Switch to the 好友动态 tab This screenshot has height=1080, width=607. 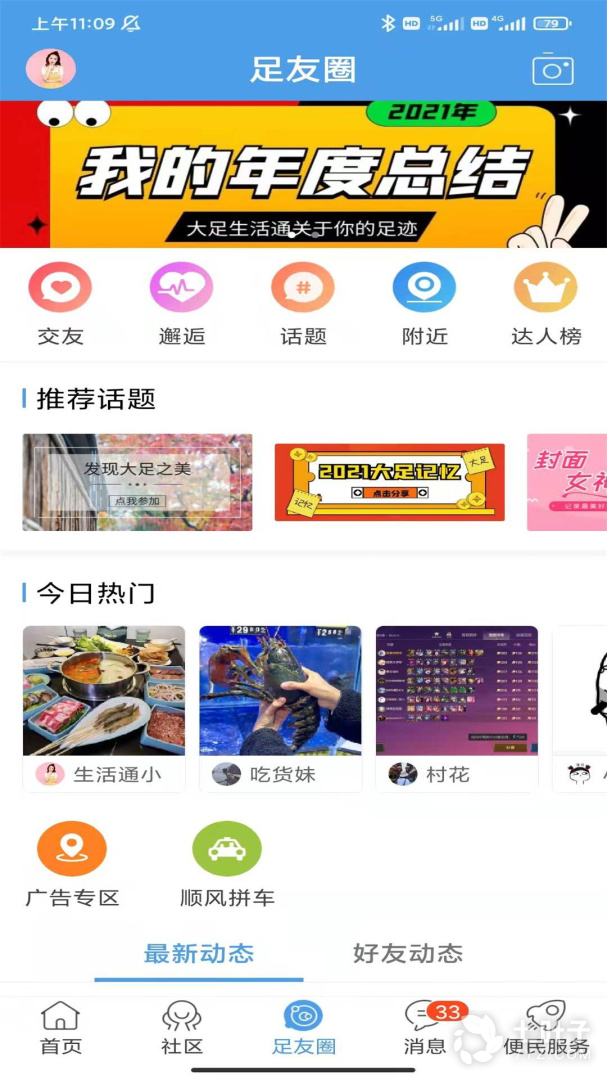(x=408, y=953)
